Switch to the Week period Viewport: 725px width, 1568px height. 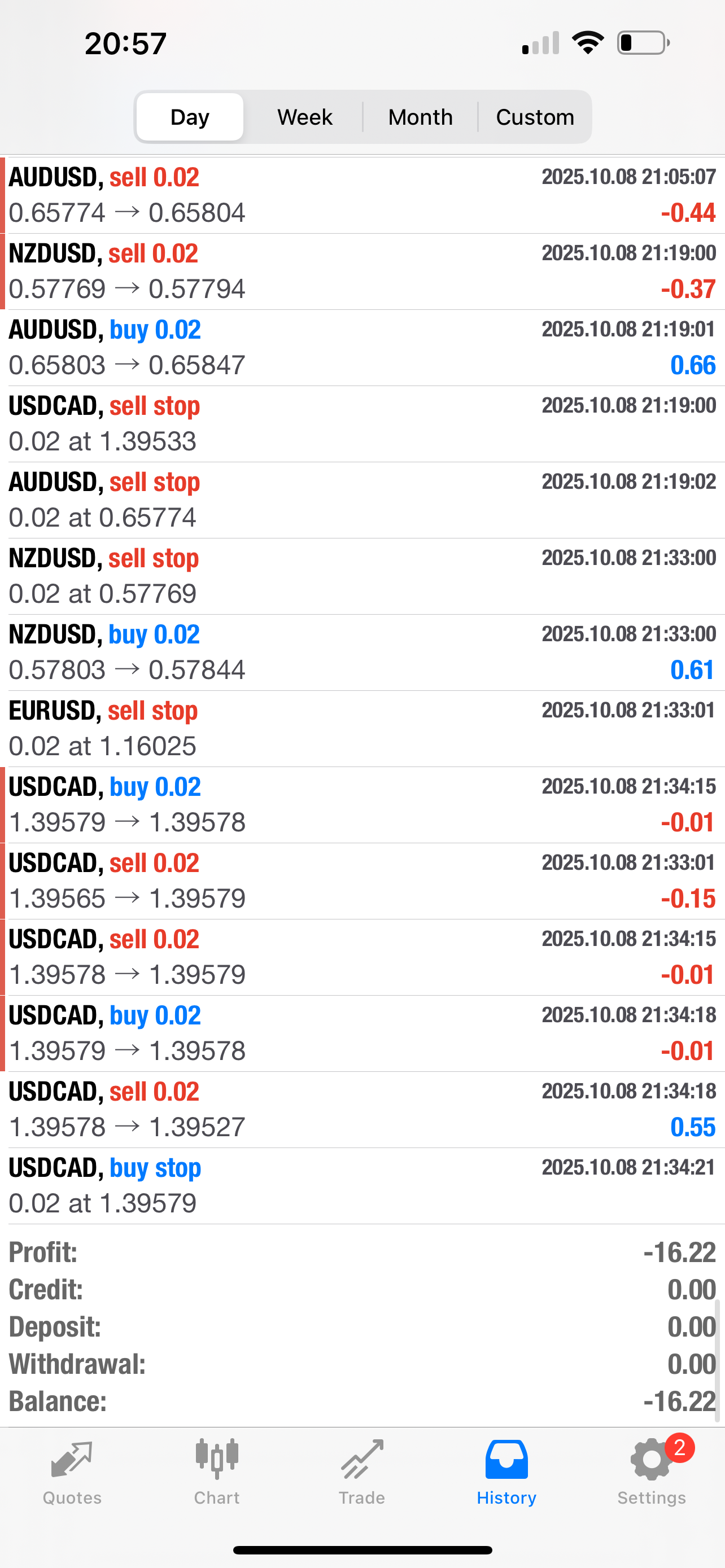304,117
